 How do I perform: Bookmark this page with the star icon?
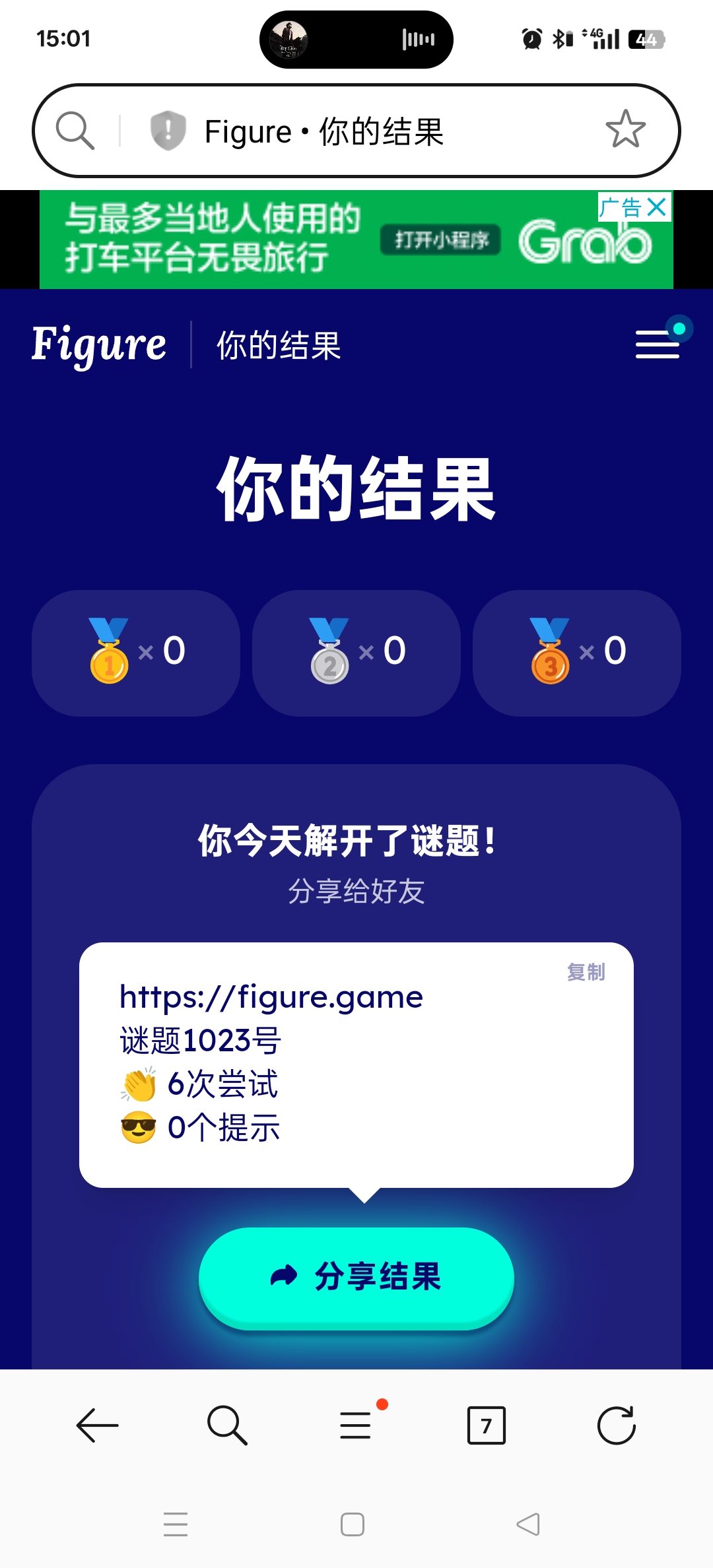(x=625, y=129)
